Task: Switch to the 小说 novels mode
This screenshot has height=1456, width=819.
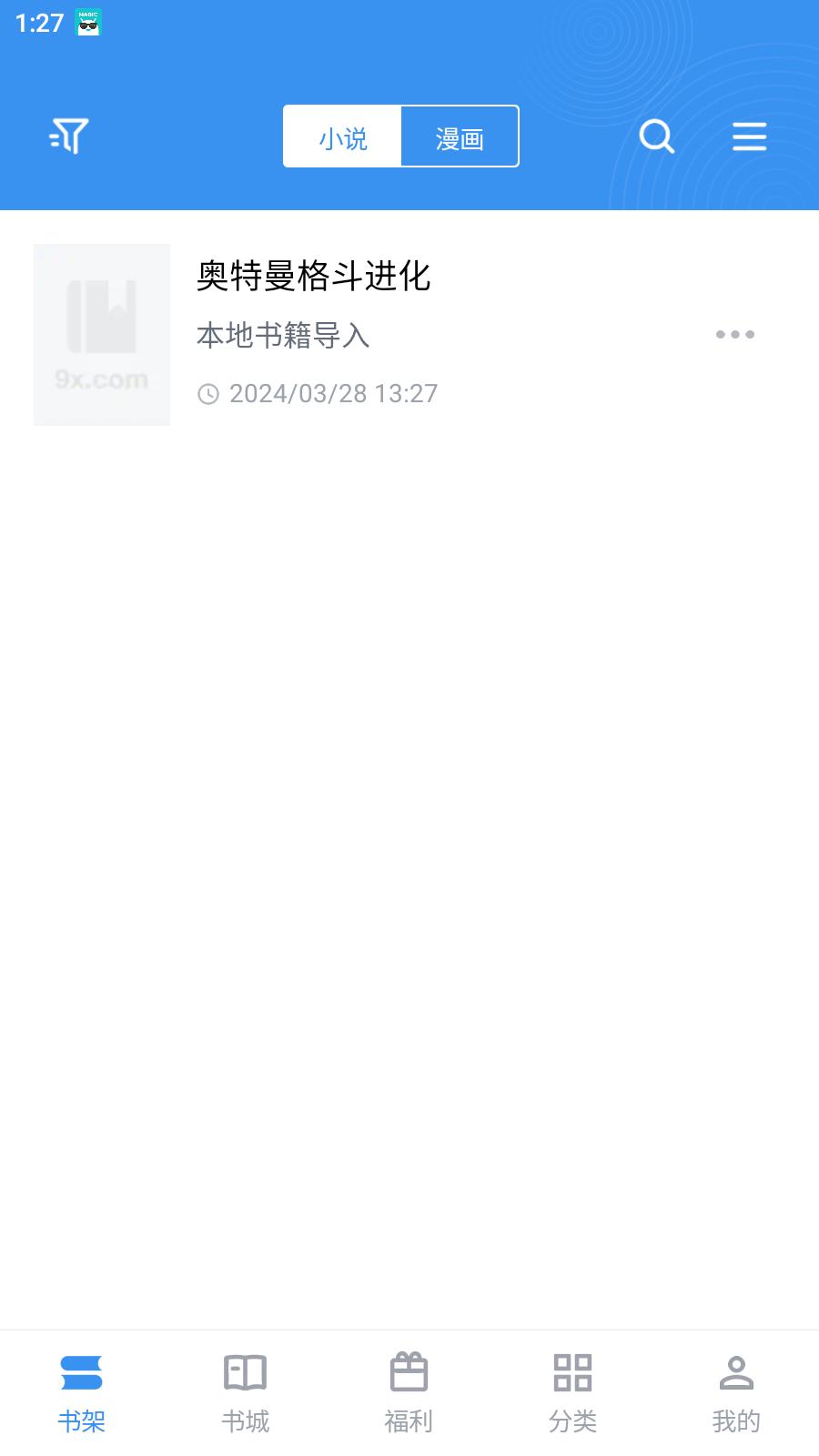Action: (x=343, y=136)
